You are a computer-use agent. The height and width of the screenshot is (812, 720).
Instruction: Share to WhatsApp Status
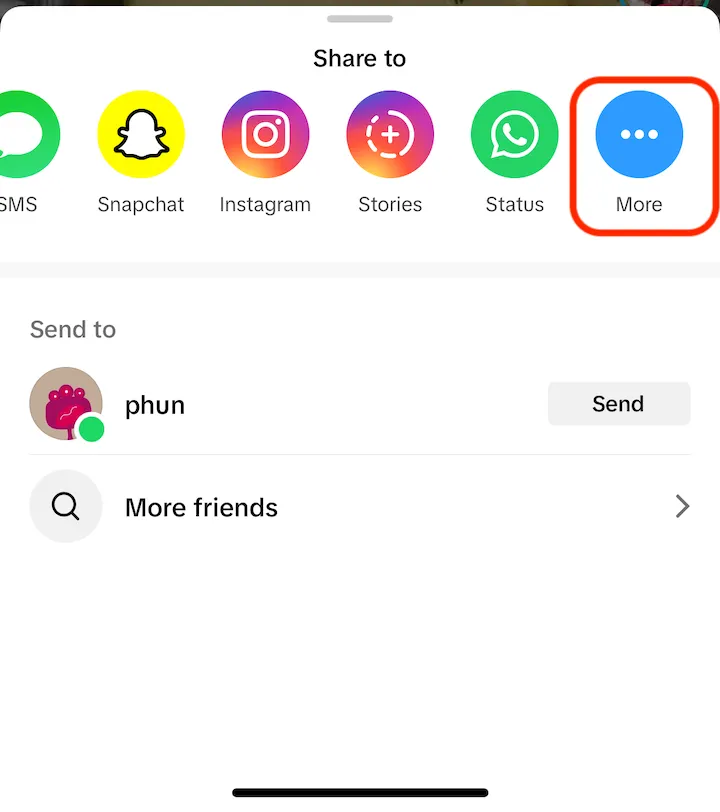515,135
